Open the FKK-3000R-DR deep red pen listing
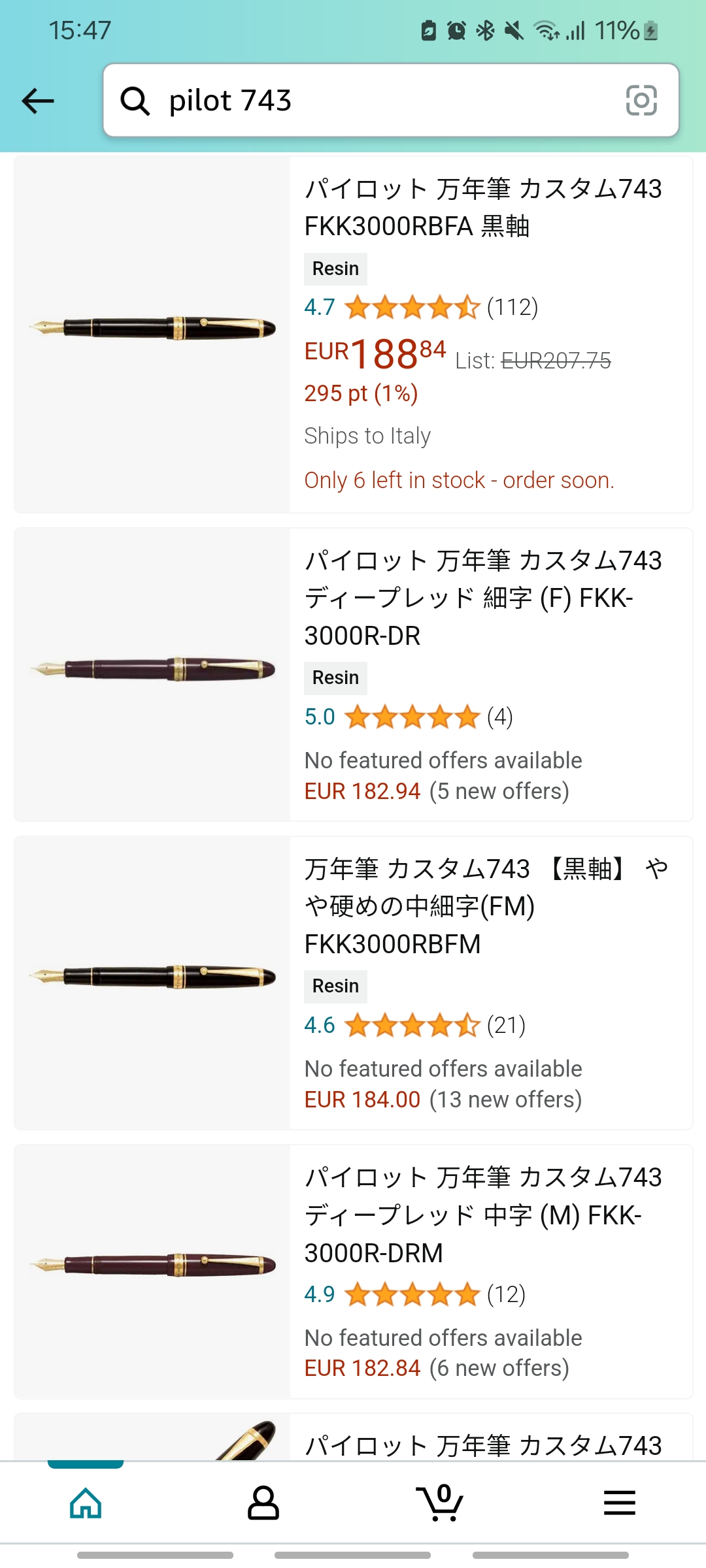706x1568 pixels. coord(482,598)
